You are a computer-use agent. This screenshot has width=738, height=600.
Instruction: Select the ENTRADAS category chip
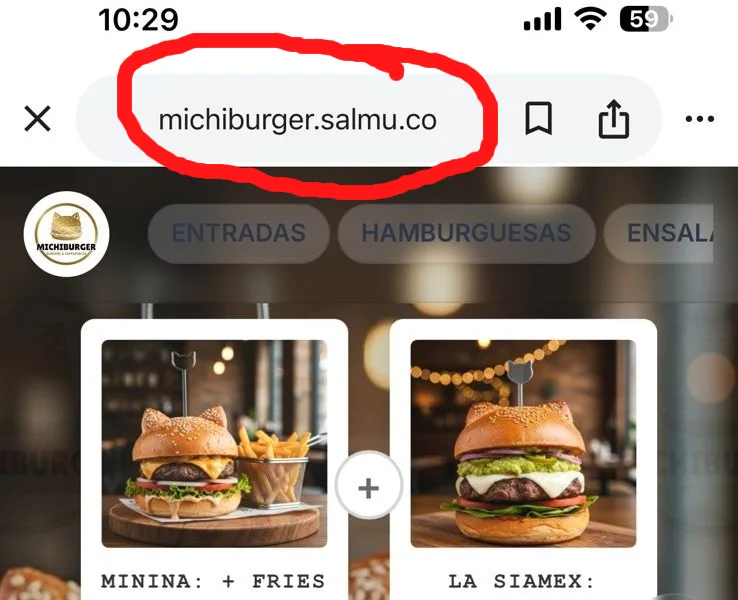click(x=238, y=234)
